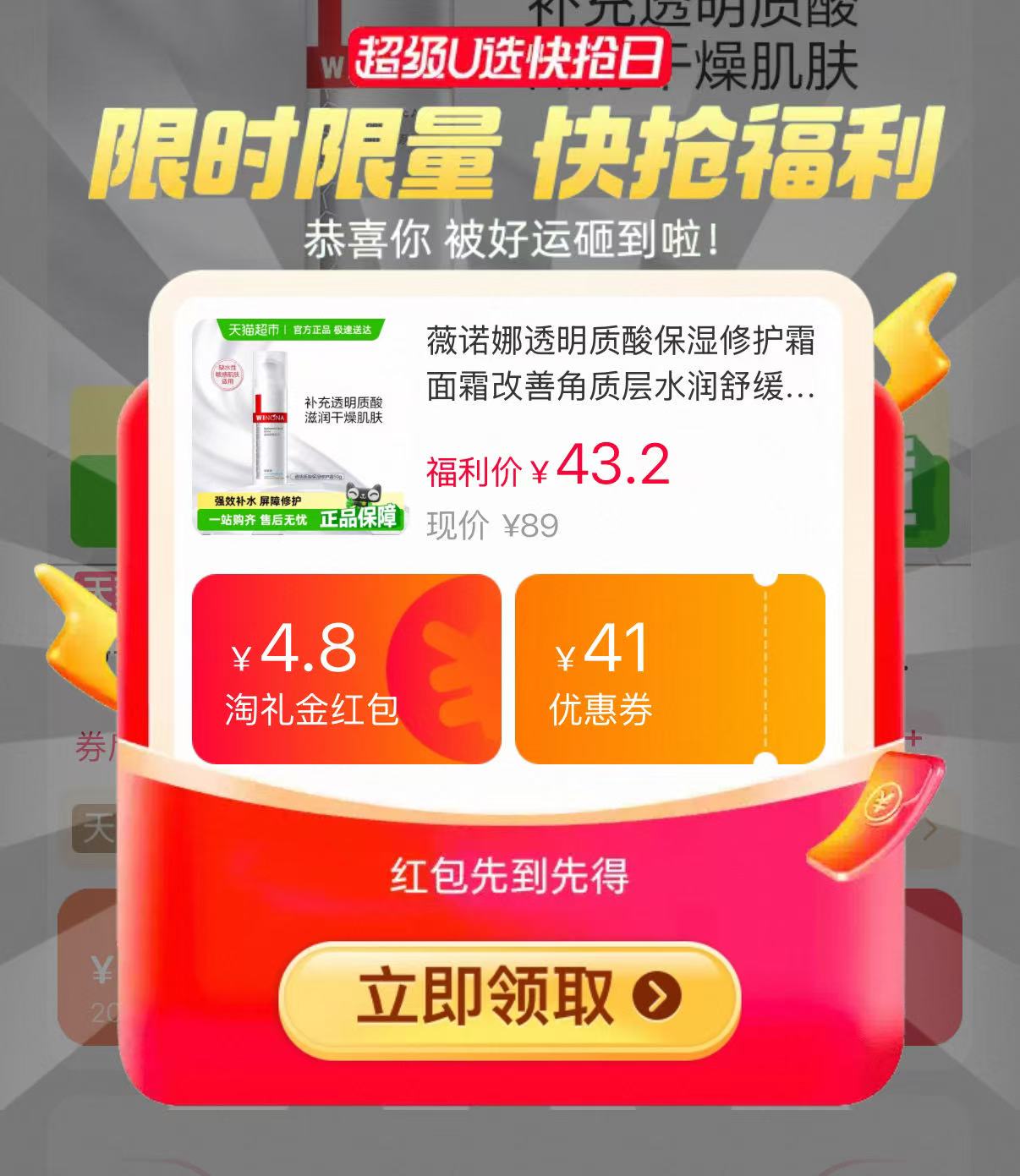The image size is (1020, 1176).
Task: Click the plus icon in the dimmed background
Action: tap(915, 740)
